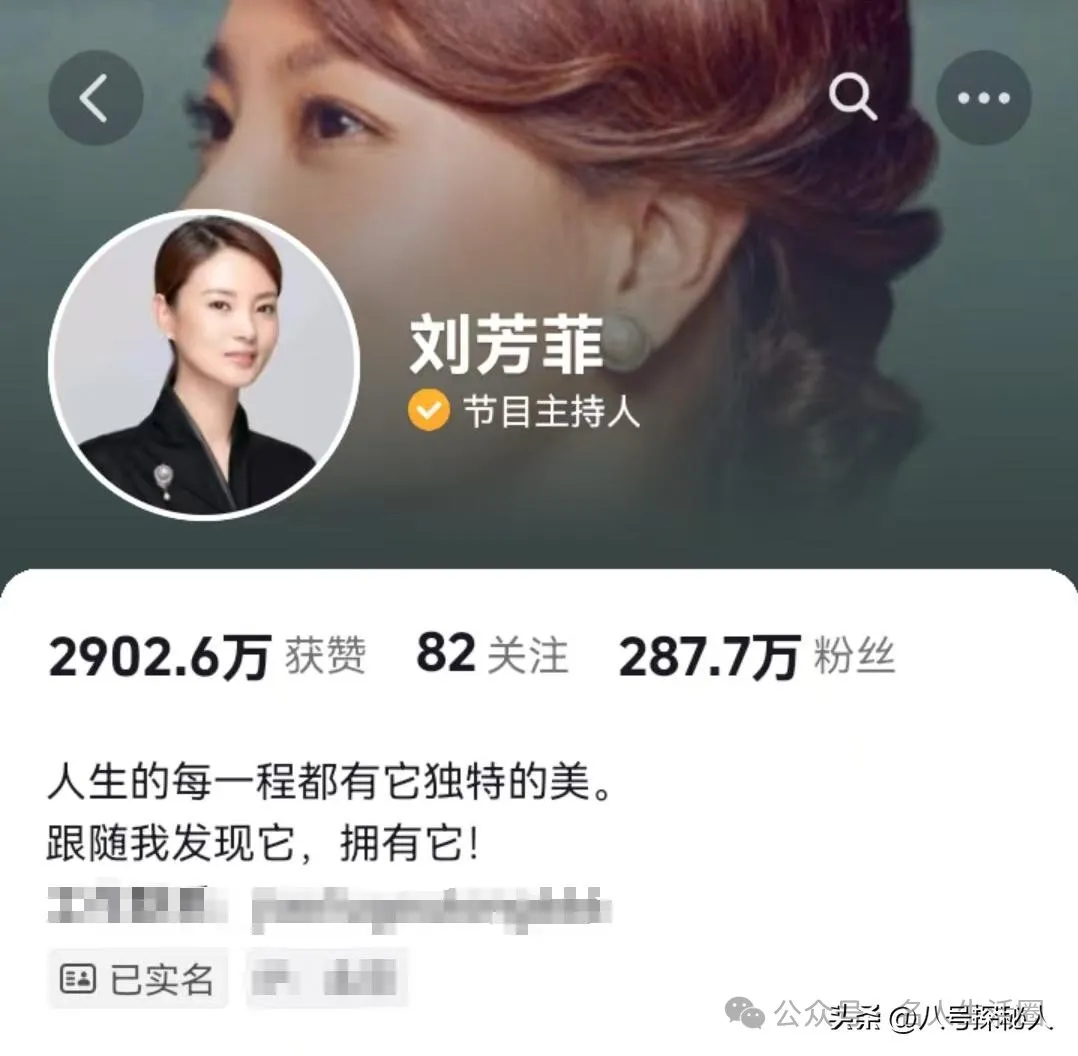
Task: Go back using the top-left arrow
Action: pos(95,99)
